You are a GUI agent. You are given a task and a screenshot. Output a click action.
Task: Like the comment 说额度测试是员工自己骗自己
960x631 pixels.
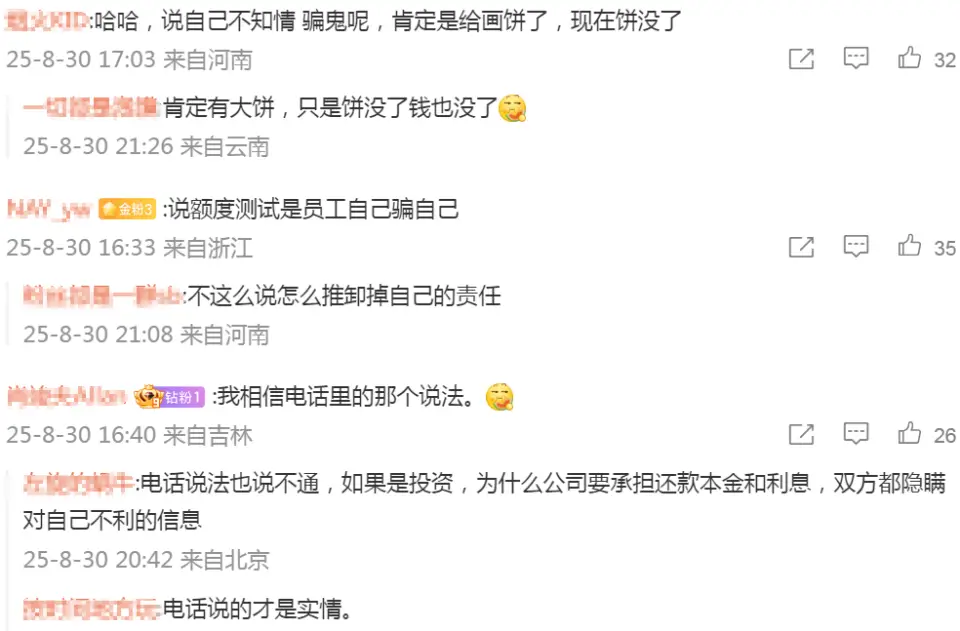point(909,247)
